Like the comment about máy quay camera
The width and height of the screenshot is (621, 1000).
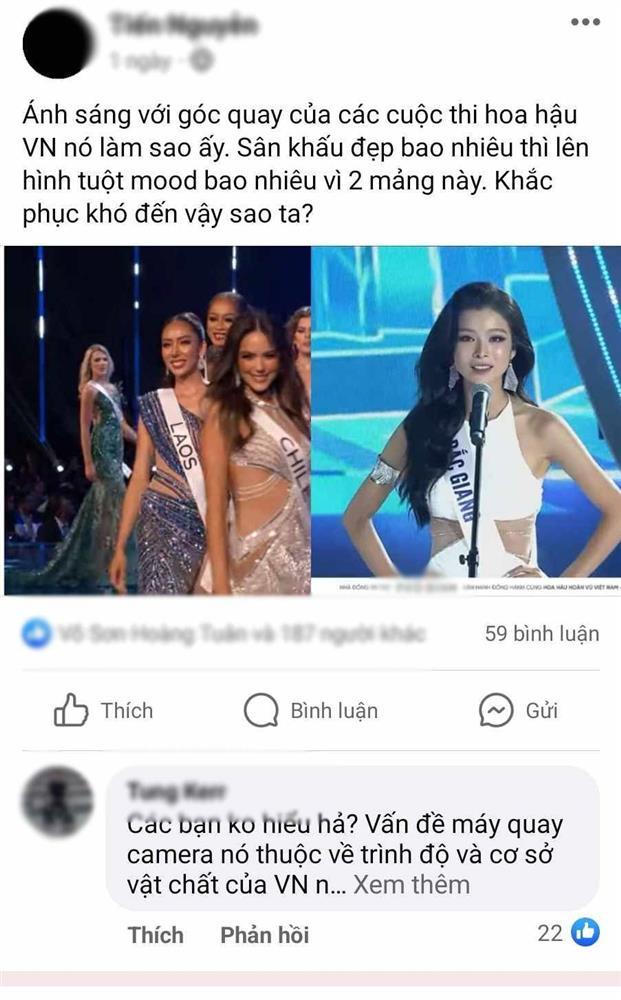(155, 935)
